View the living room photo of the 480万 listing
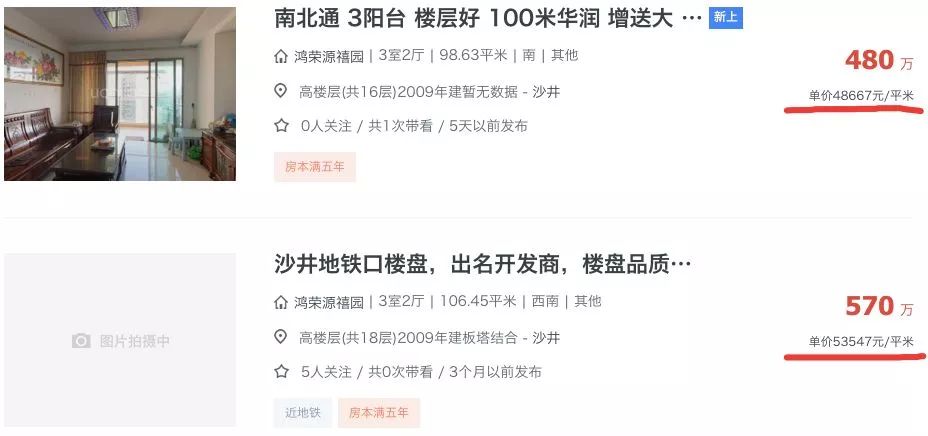Viewport: 928px width, 436px height. click(x=120, y=93)
